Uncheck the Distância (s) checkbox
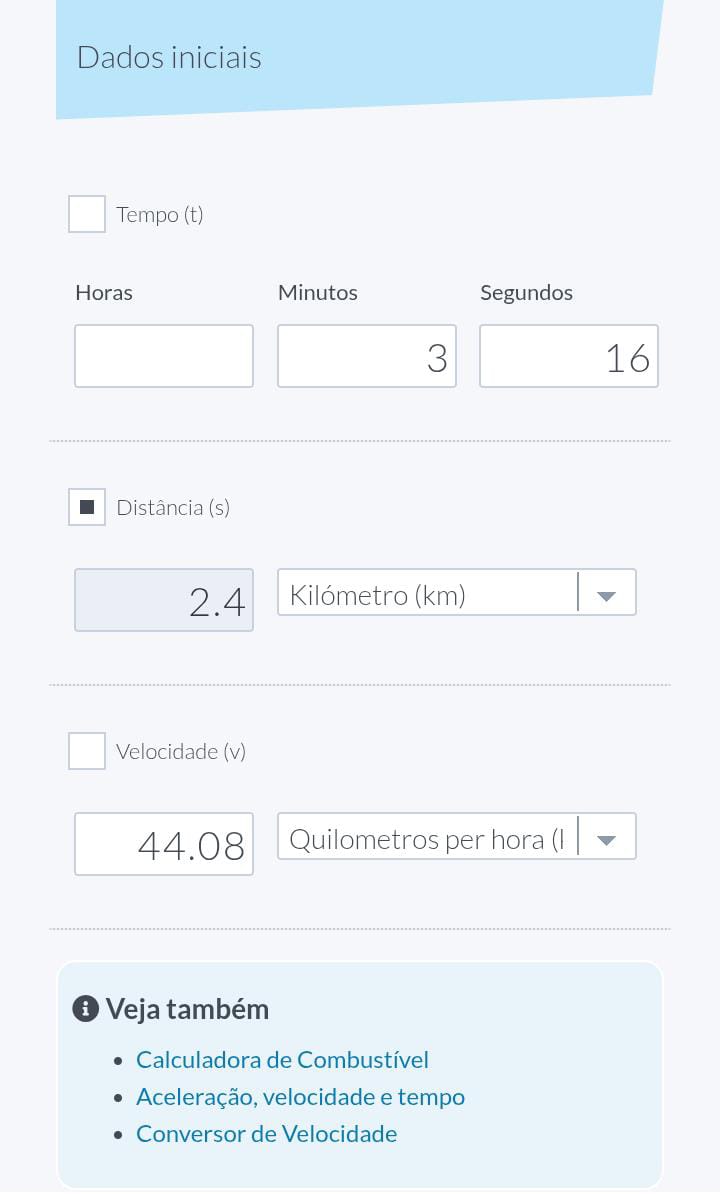Image resolution: width=720 pixels, height=1194 pixels. (87, 507)
